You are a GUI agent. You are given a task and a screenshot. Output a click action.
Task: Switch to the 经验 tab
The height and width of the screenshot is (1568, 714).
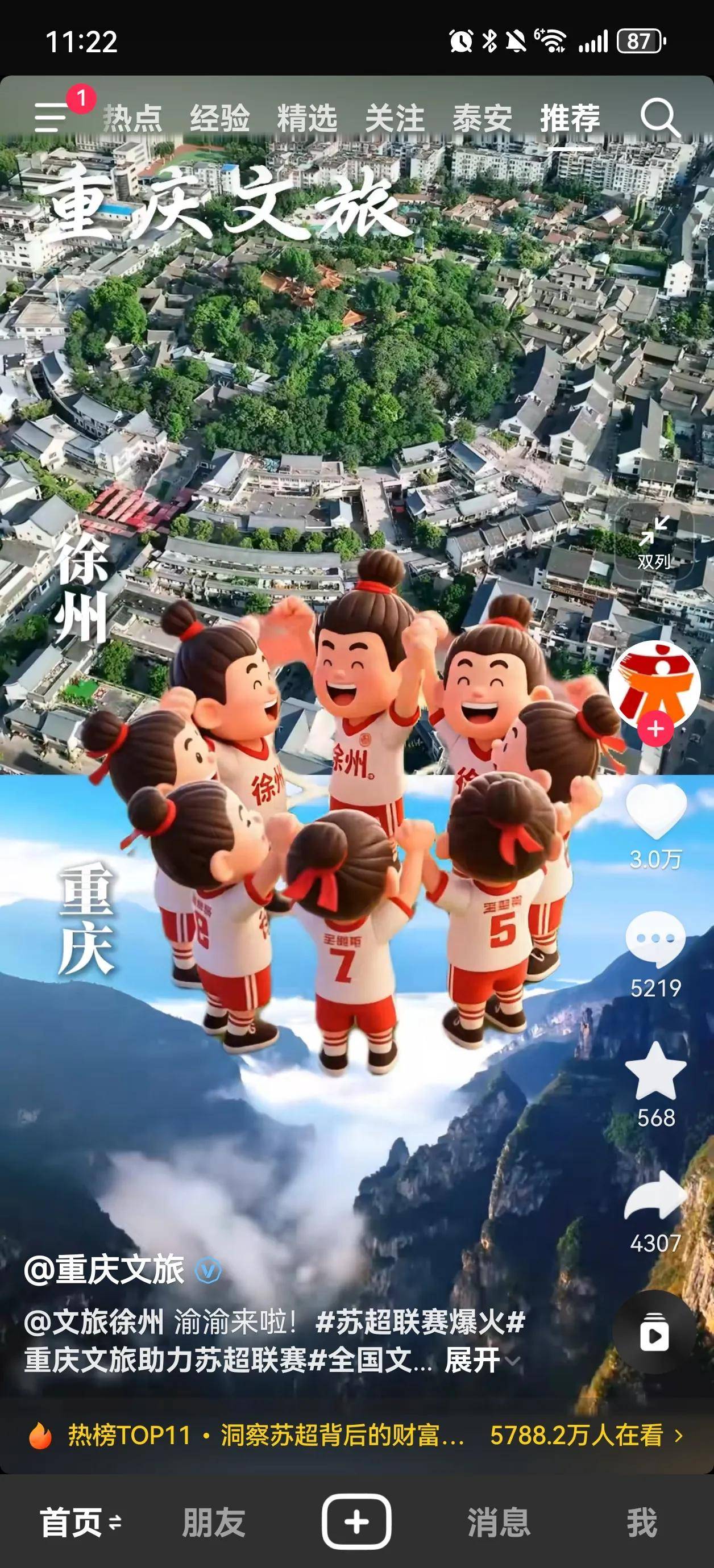click(x=219, y=118)
